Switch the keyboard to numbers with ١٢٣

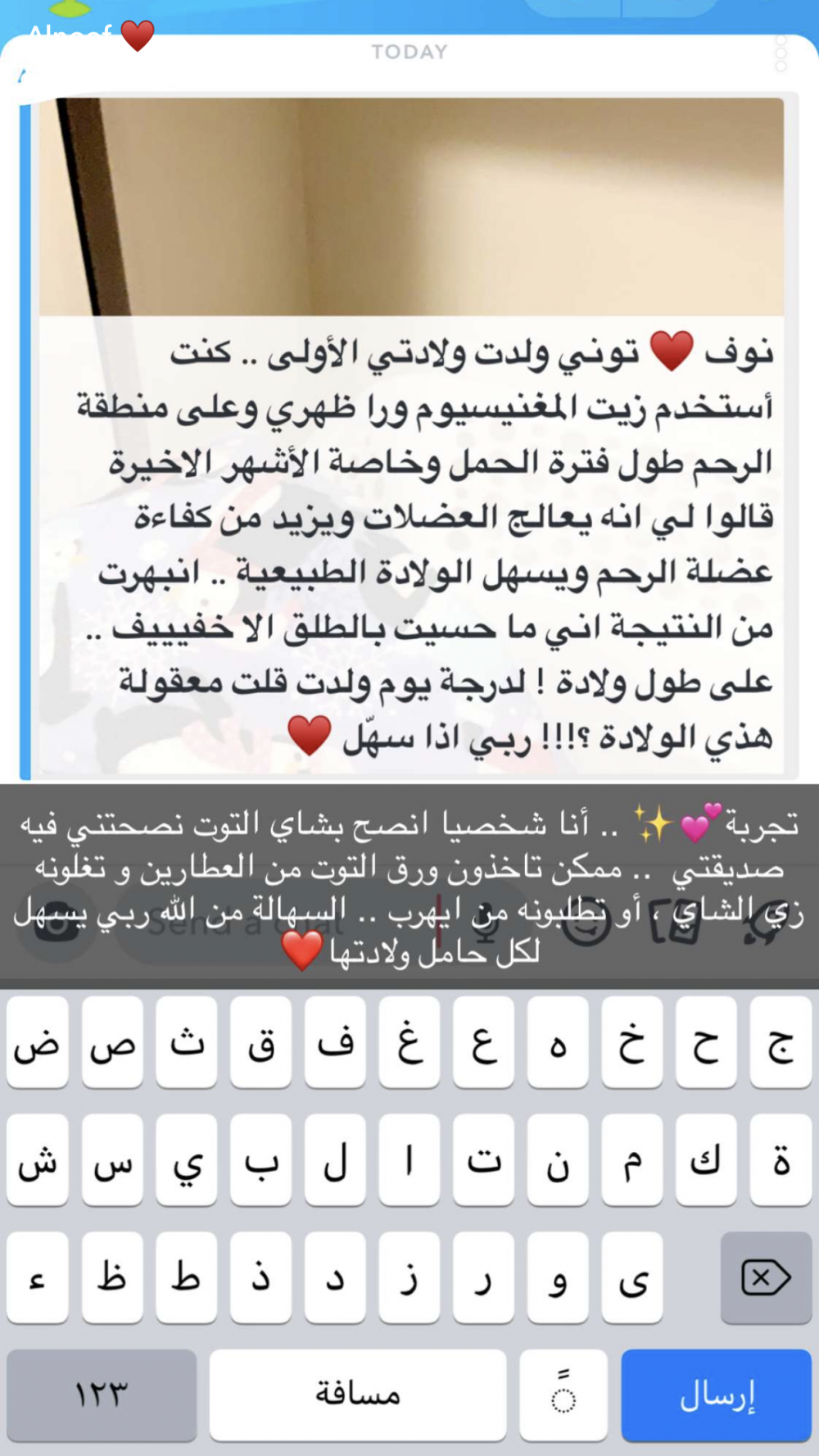coord(102,1395)
